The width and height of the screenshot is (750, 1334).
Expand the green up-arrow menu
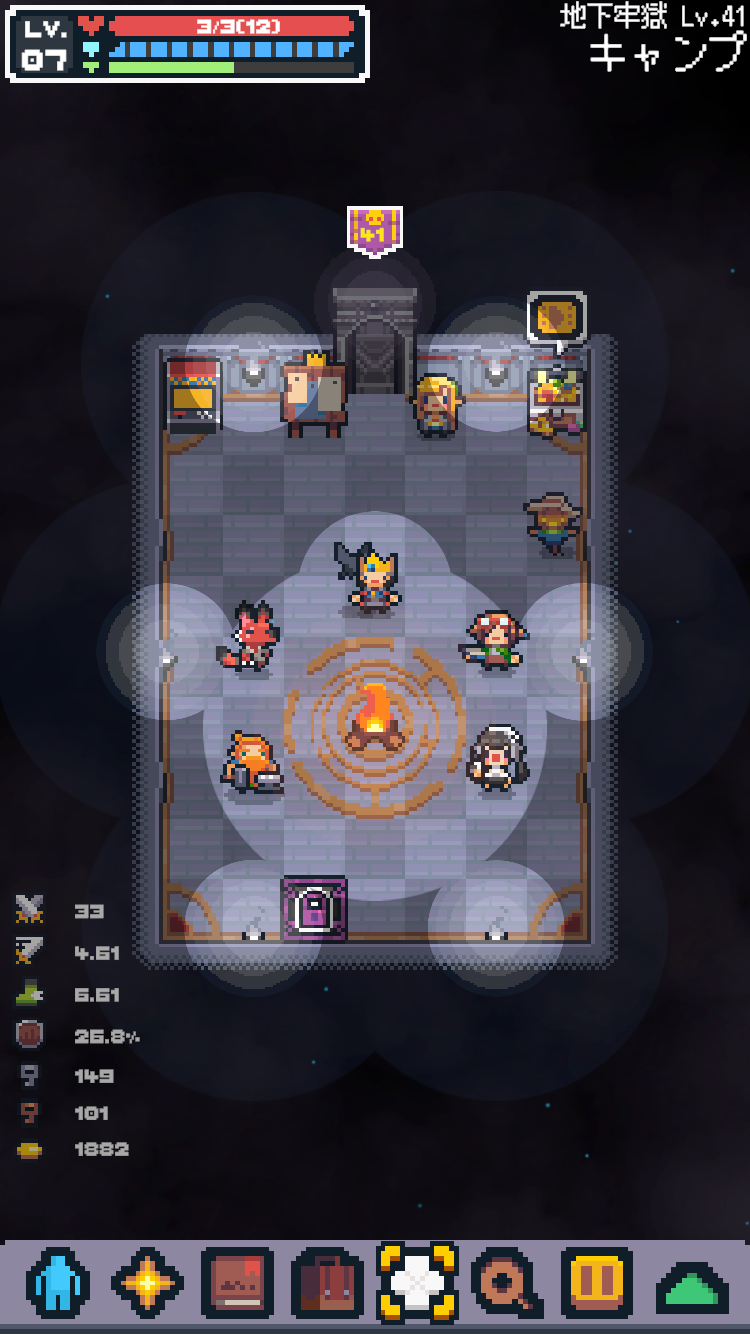point(692,1285)
